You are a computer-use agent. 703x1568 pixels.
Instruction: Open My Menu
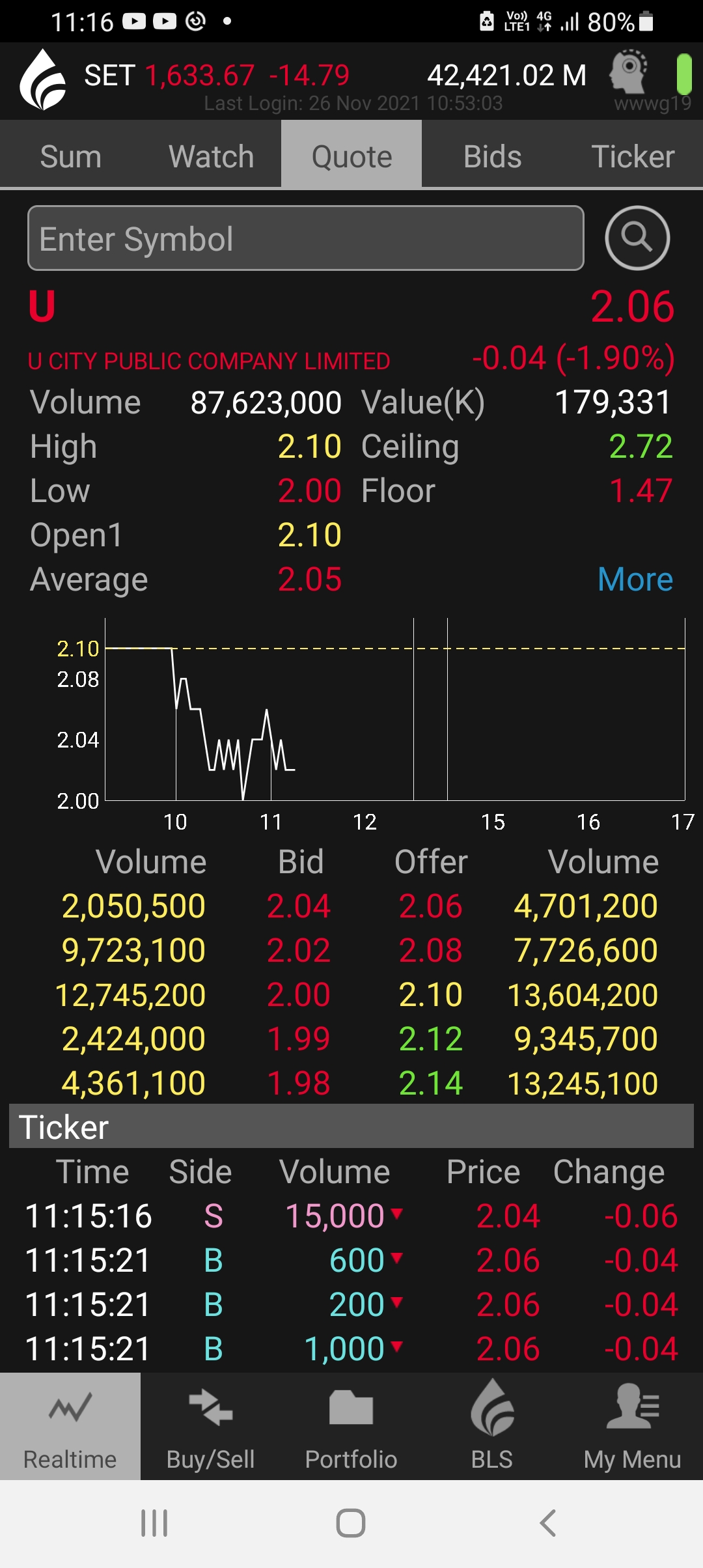[x=633, y=1426]
